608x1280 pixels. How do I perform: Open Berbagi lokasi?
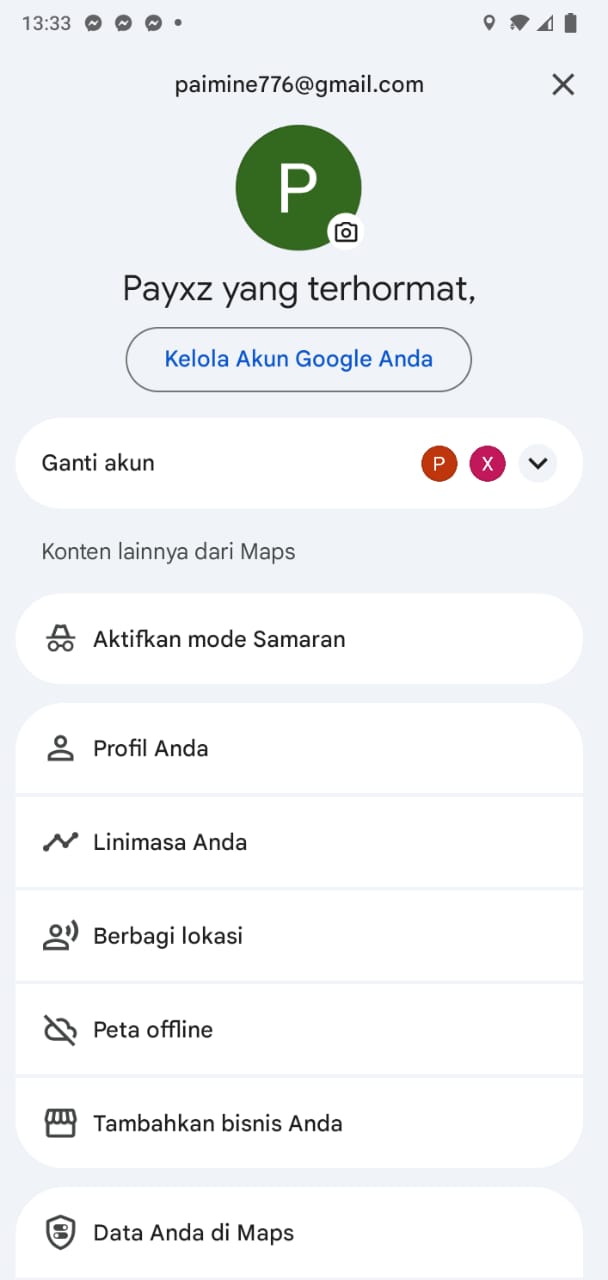pos(298,936)
